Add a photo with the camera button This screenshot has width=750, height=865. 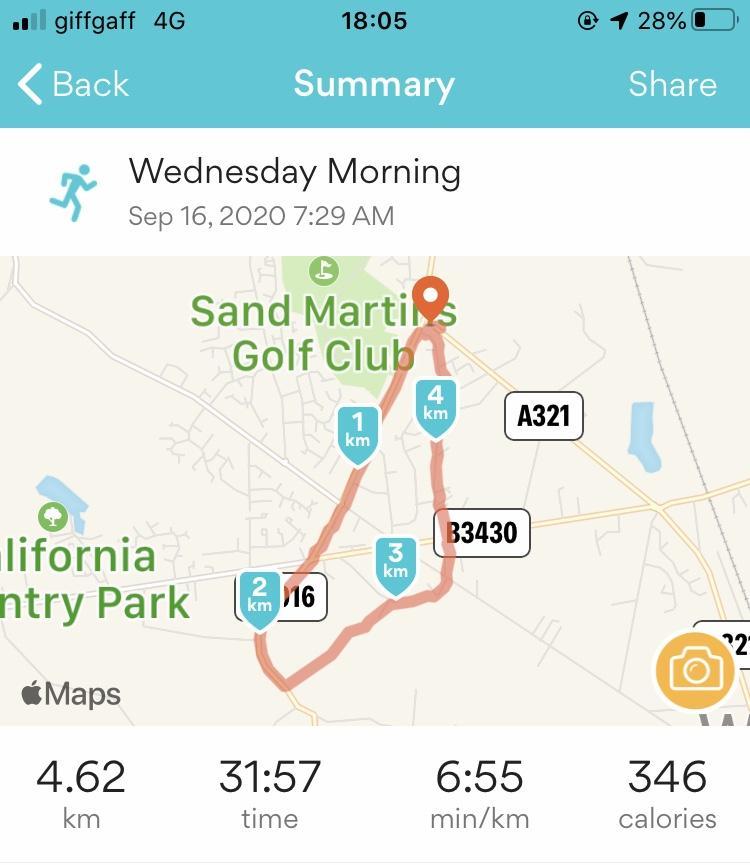696,671
